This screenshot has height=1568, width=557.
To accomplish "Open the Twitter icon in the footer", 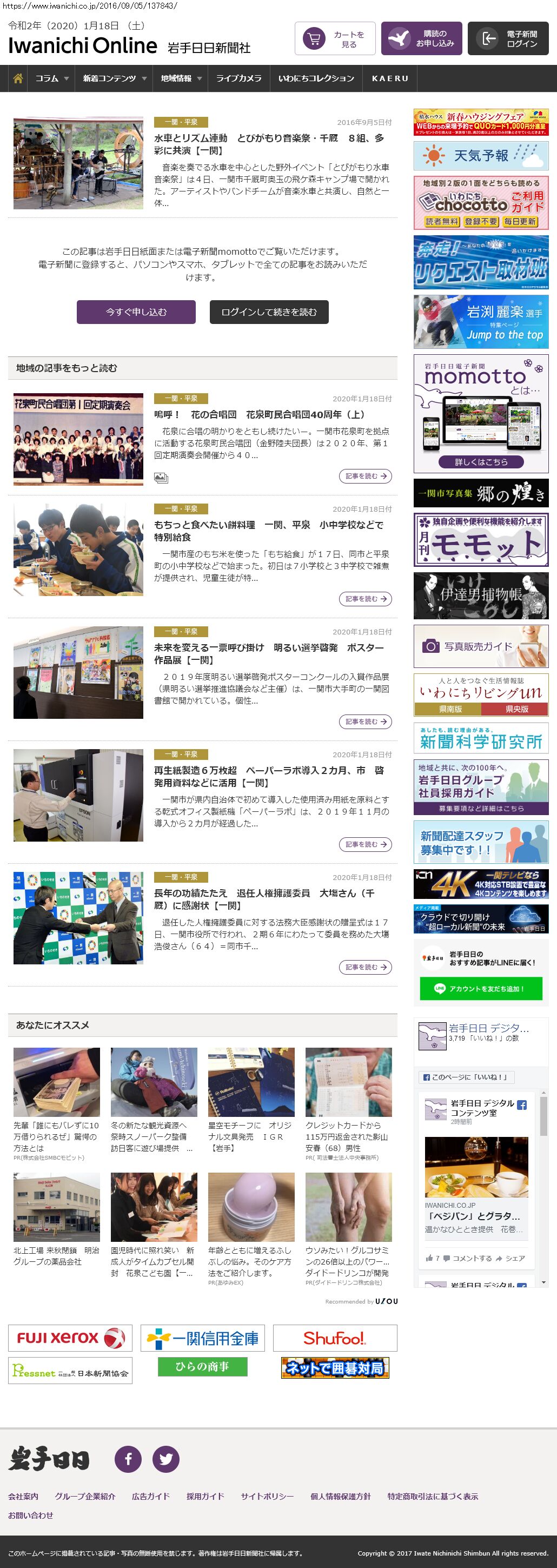I will click(x=165, y=1459).
